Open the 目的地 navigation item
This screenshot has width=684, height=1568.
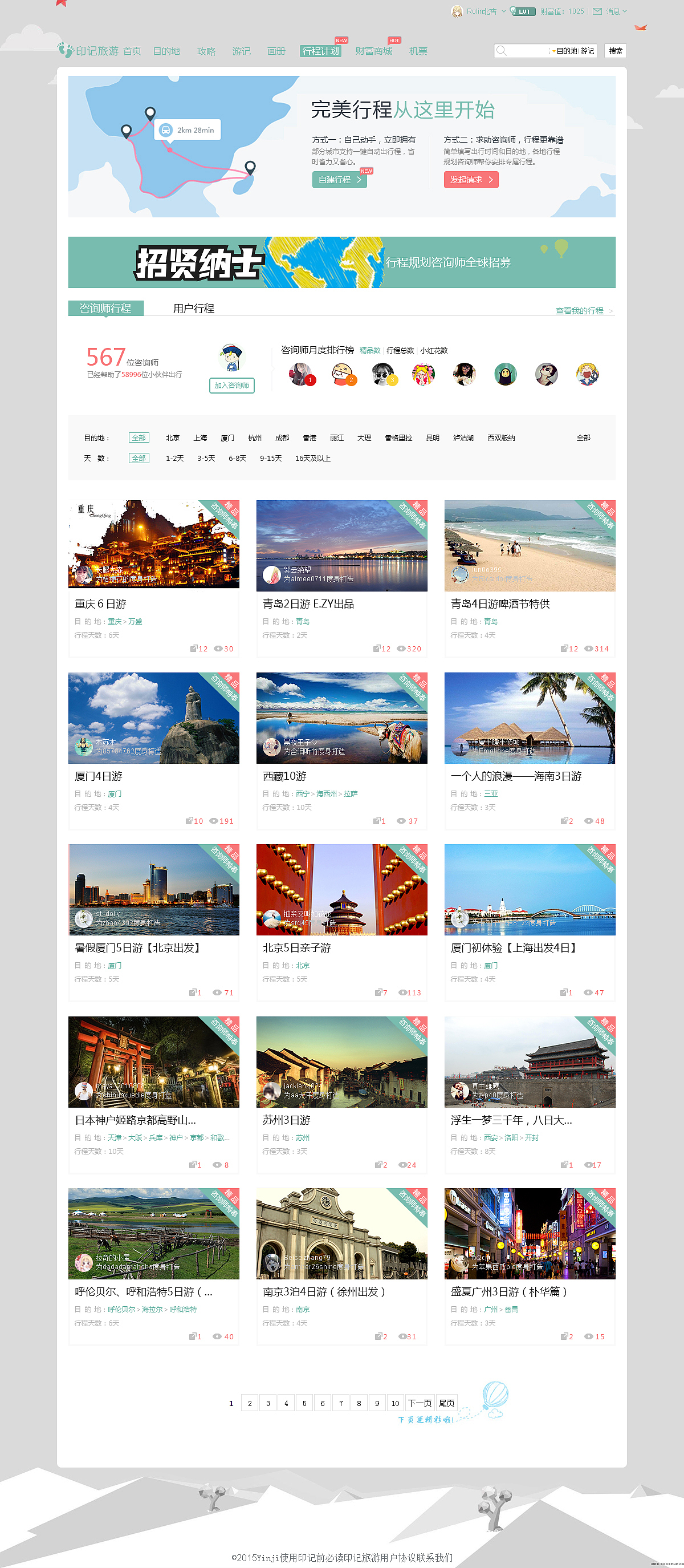(x=166, y=51)
